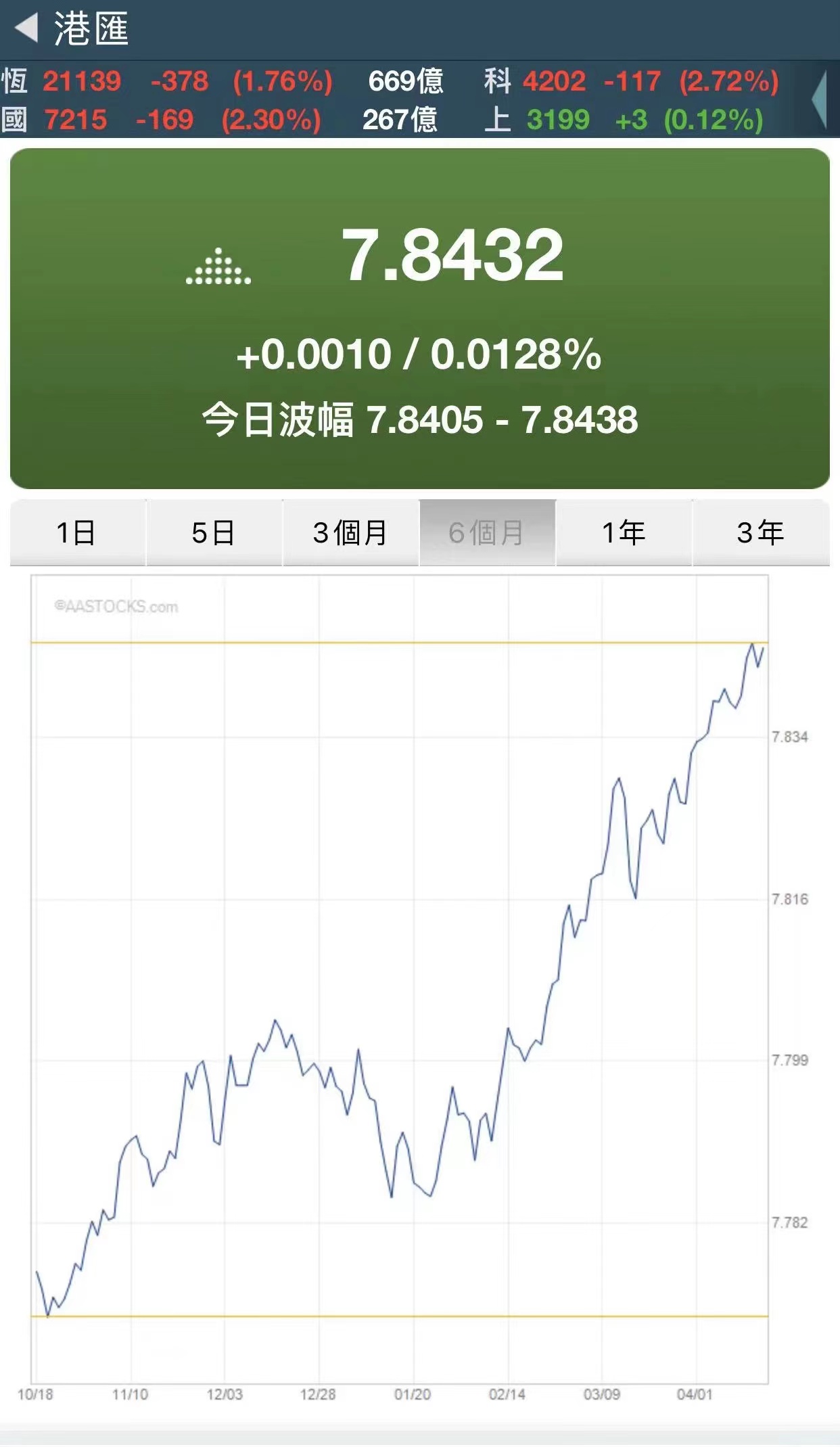The image size is (840, 1447).
Task: Select the 1年 time range
Action: [x=624, y=533]
